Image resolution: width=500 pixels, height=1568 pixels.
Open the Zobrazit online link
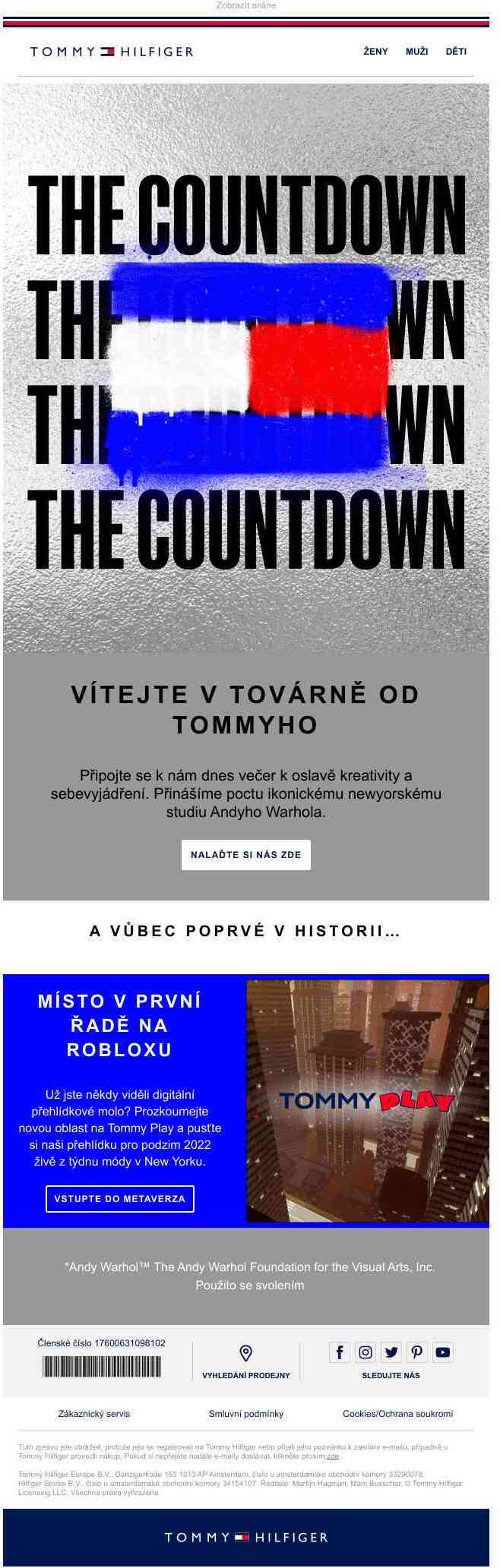[x=245, y=5]
